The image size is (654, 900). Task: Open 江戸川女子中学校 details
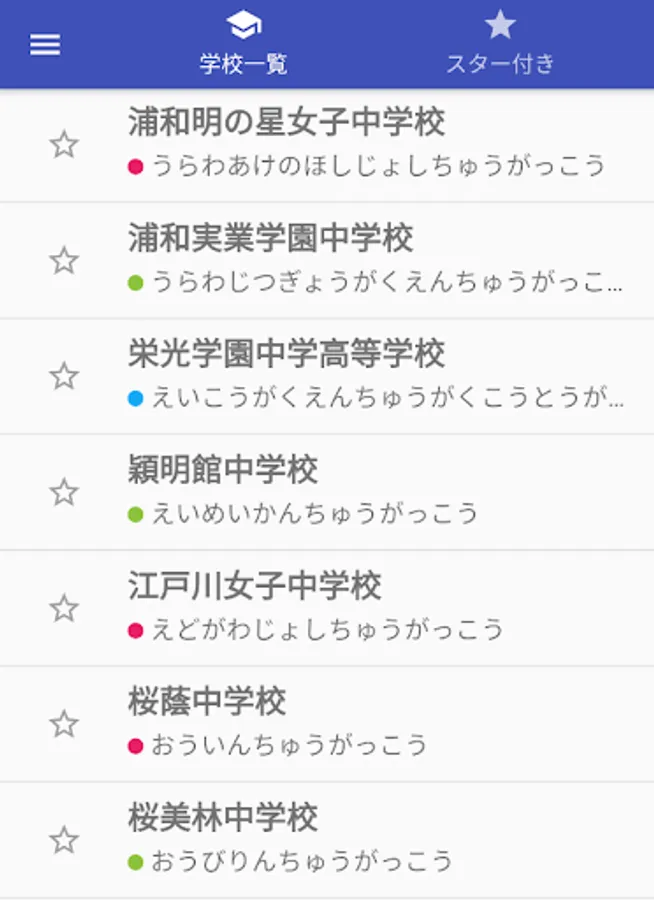point(370,608)
